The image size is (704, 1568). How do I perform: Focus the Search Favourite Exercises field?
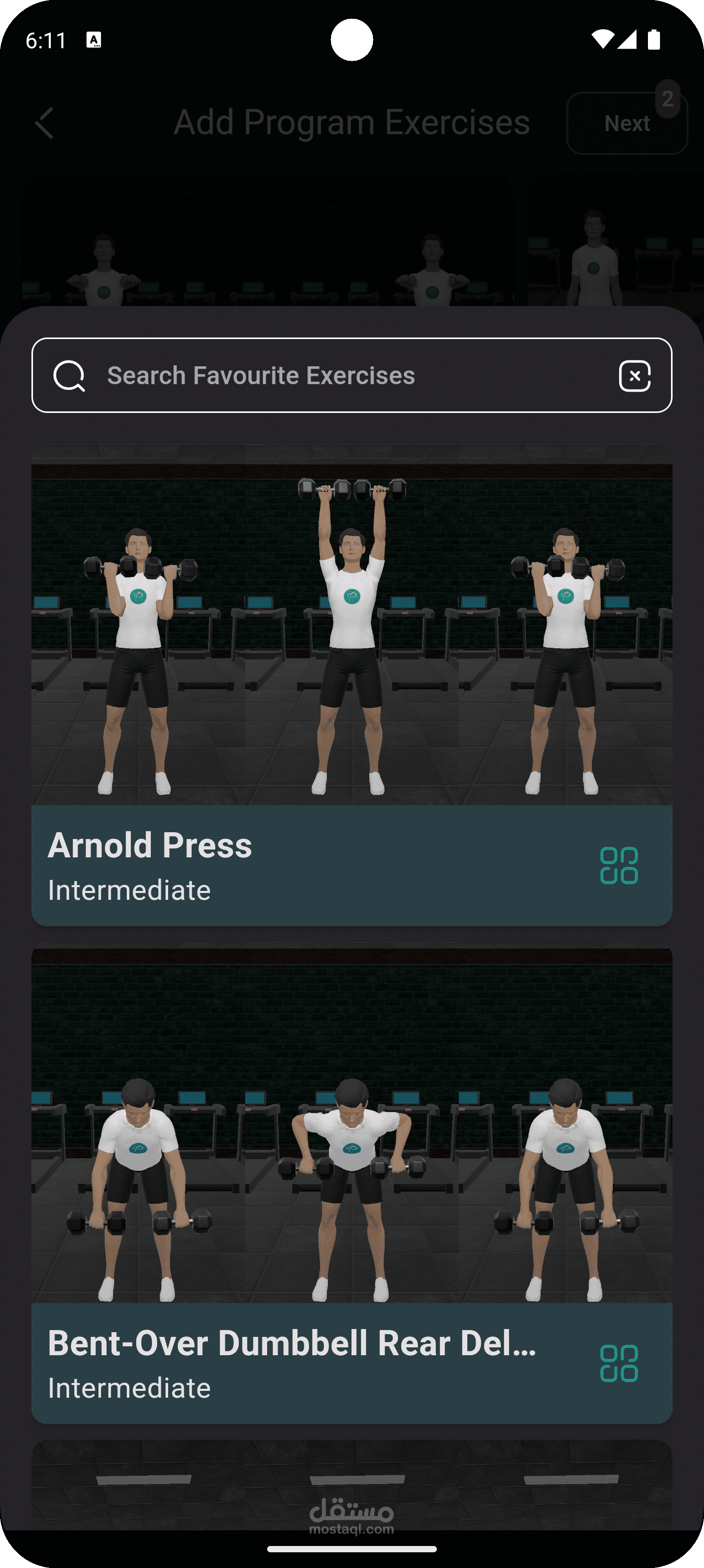[351, 375]
